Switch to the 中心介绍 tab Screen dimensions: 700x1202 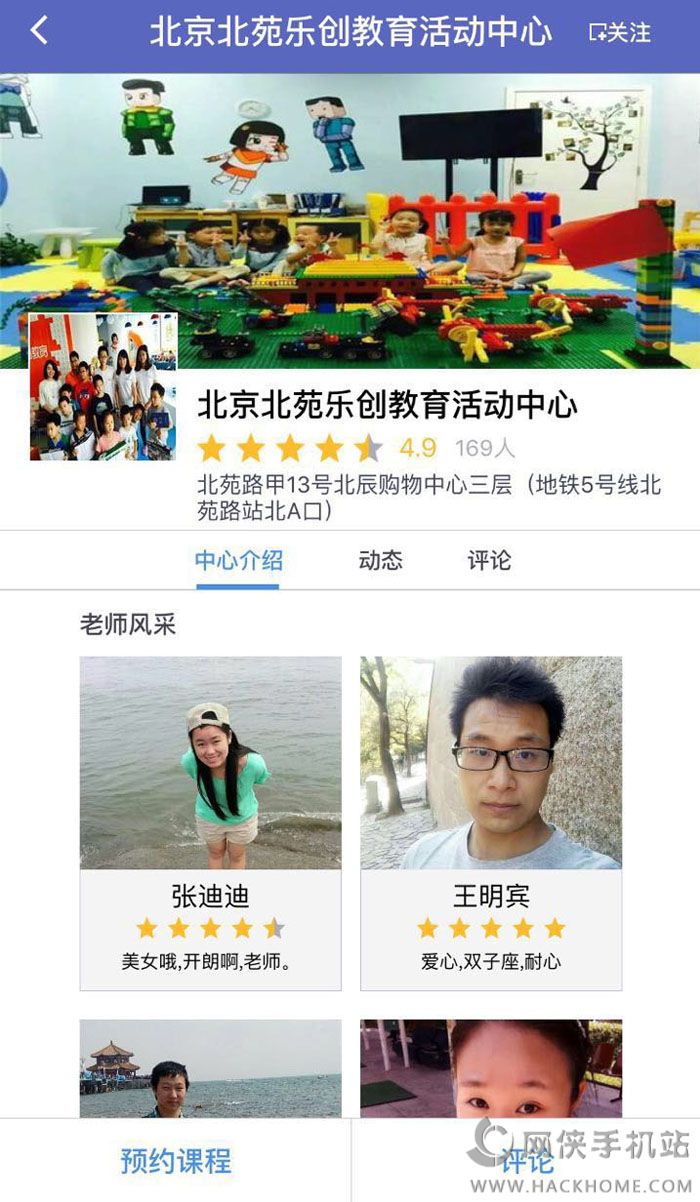[238, 560]
